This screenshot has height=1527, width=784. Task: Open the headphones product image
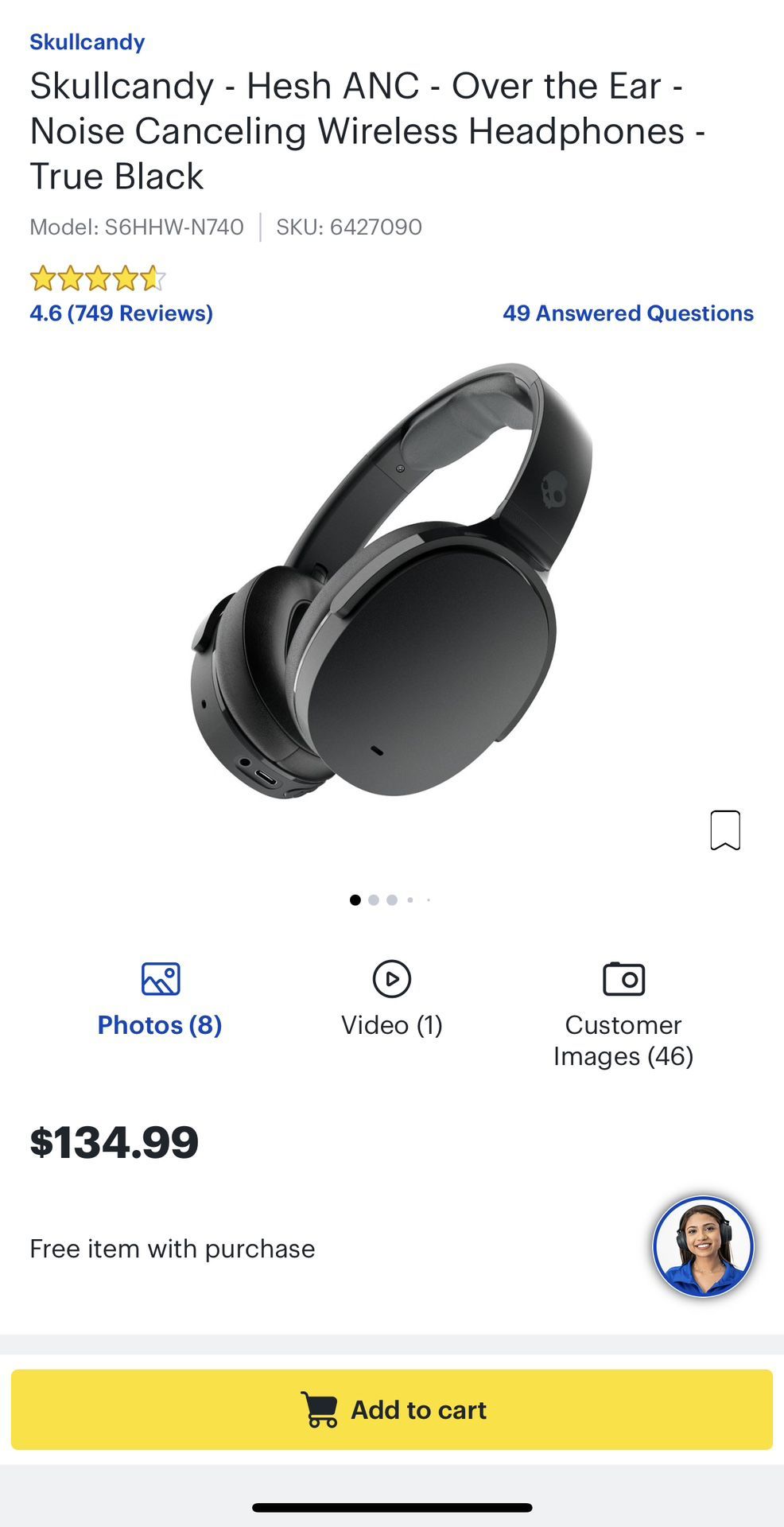(391, 581)
